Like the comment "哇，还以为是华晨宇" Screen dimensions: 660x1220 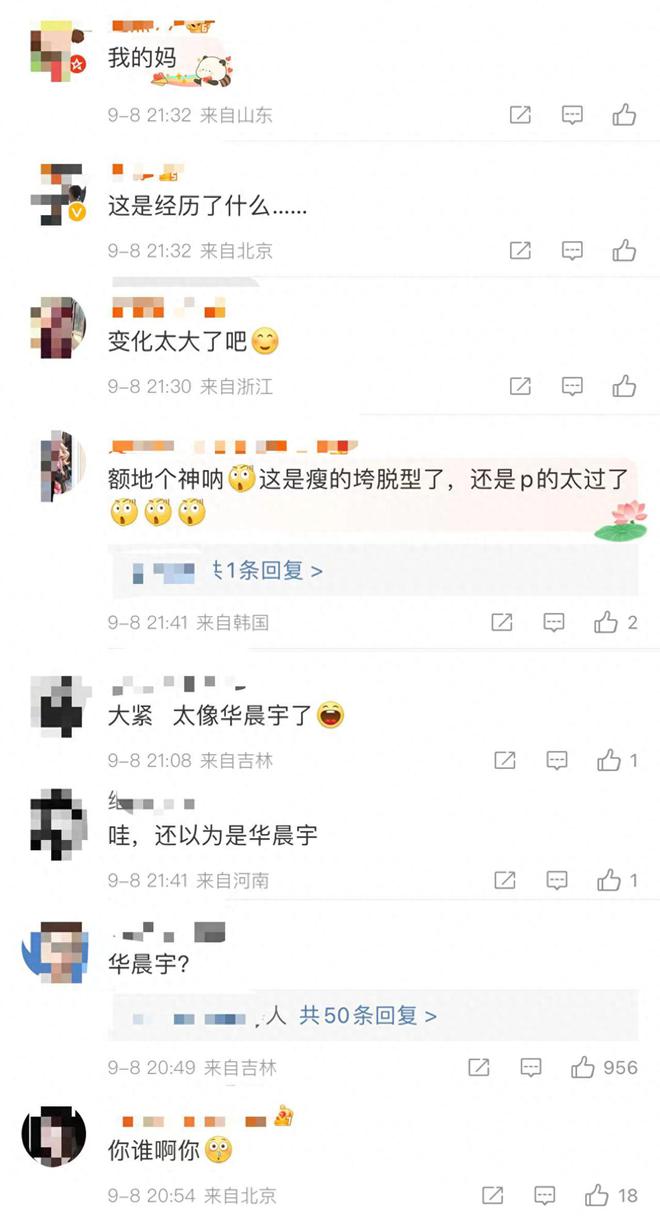coord(609,881)
